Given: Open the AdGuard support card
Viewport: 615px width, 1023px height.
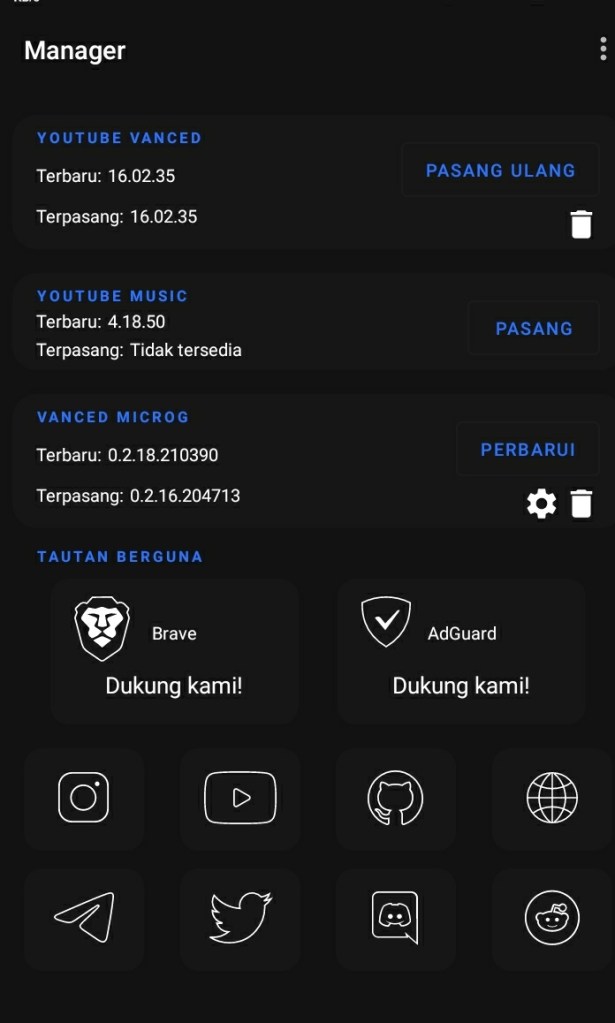Looking at the screenshot, I should 460,651.
